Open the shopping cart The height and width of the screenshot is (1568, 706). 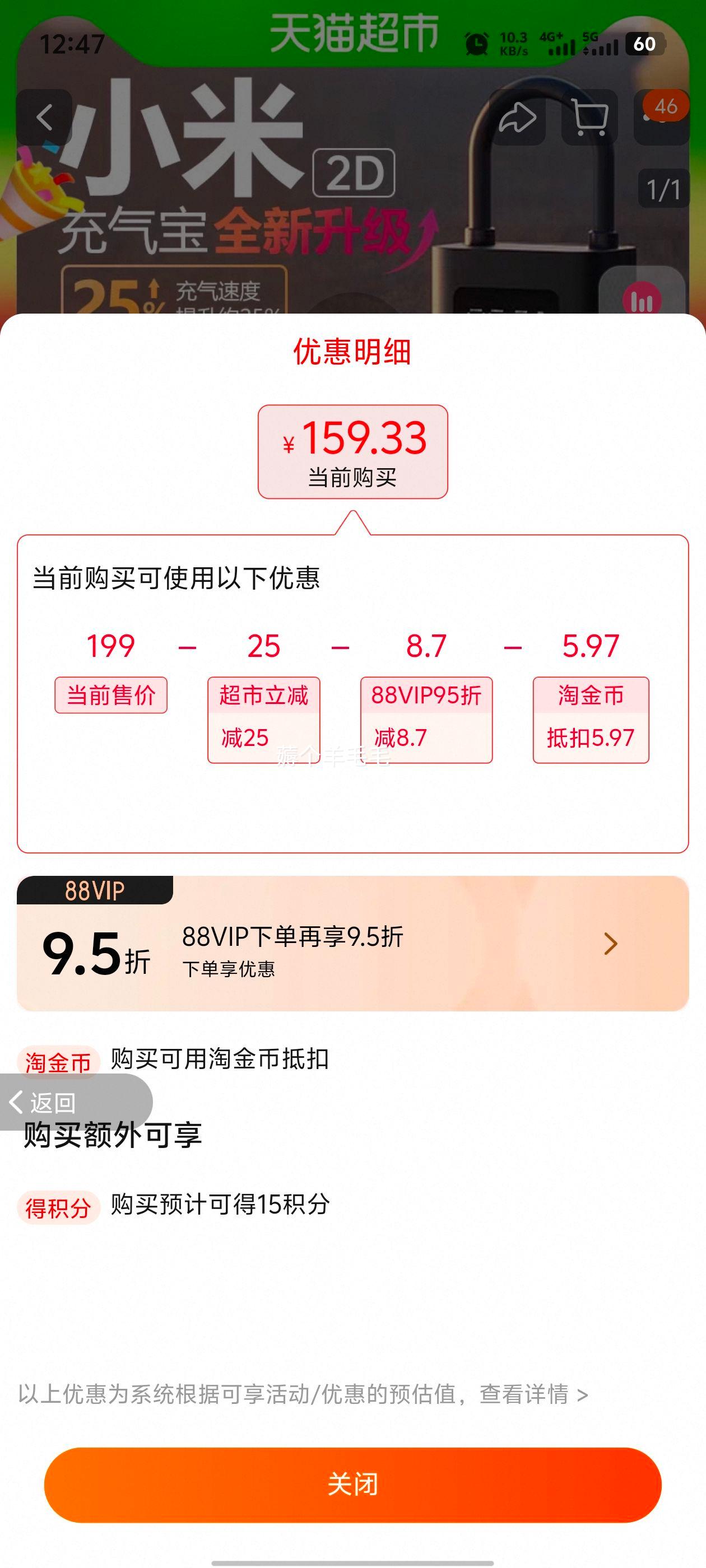pos(589,118)
